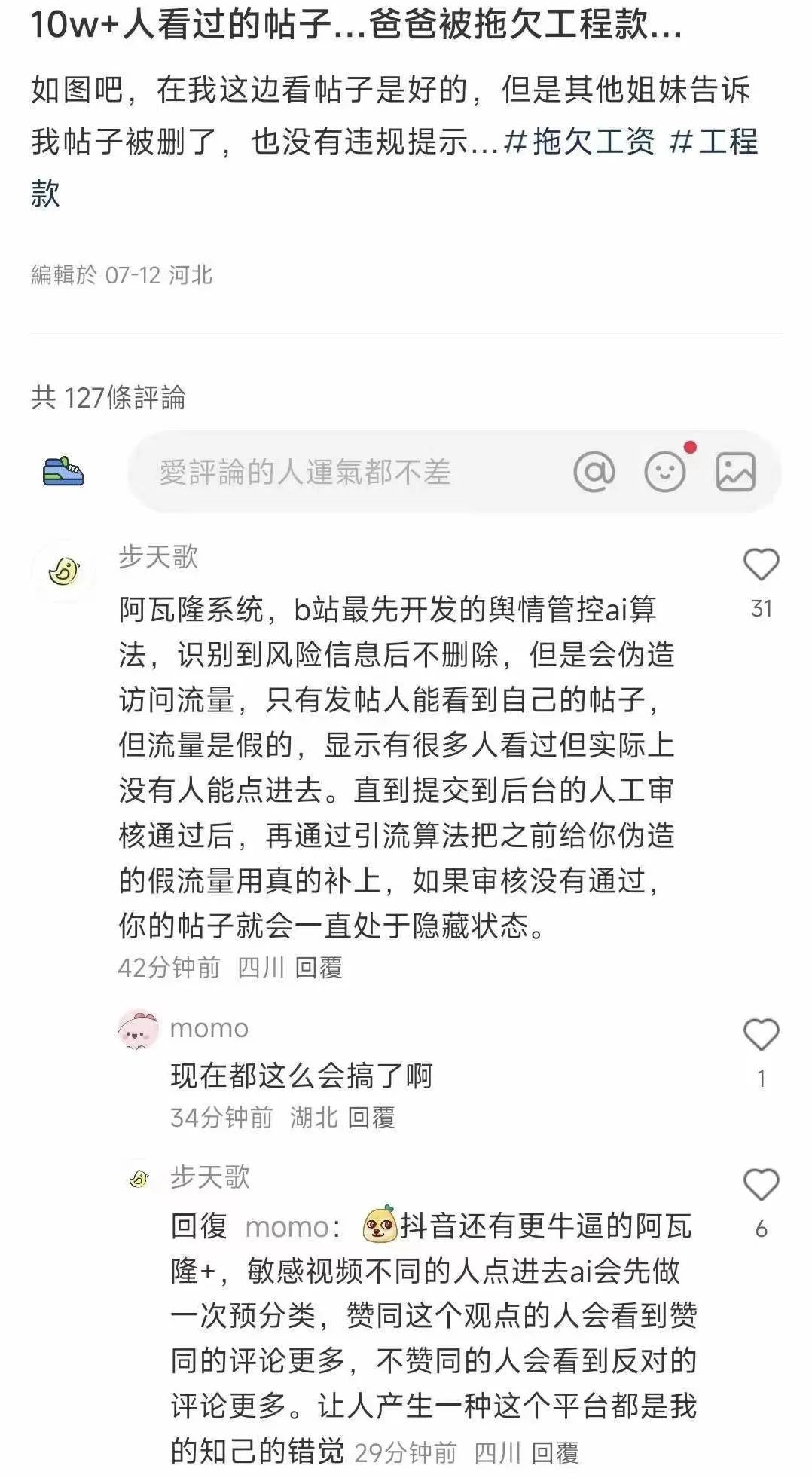The width and height of the screenshot is (812, 1478).
Task: Open momo's profile avatar
Action: 138,1030
